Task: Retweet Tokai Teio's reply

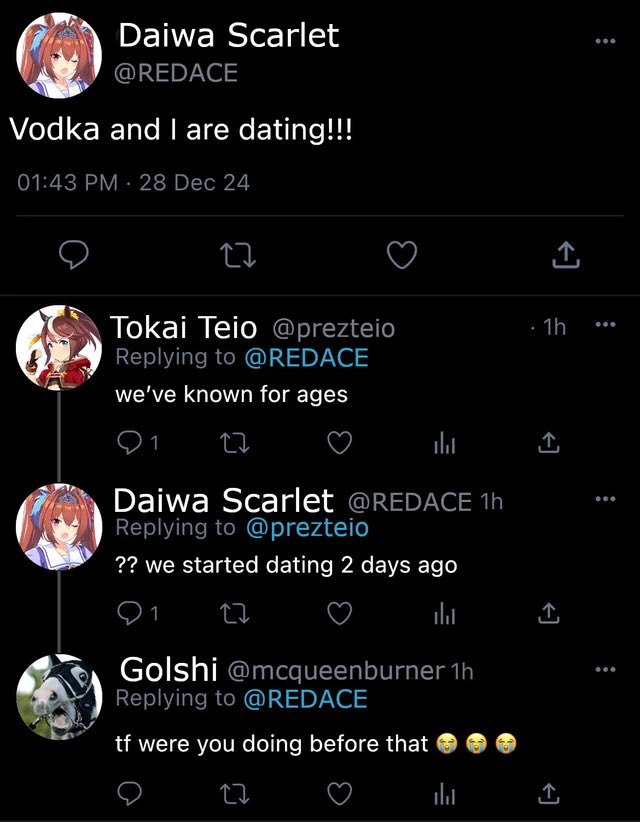Action: tap(234, 444)
